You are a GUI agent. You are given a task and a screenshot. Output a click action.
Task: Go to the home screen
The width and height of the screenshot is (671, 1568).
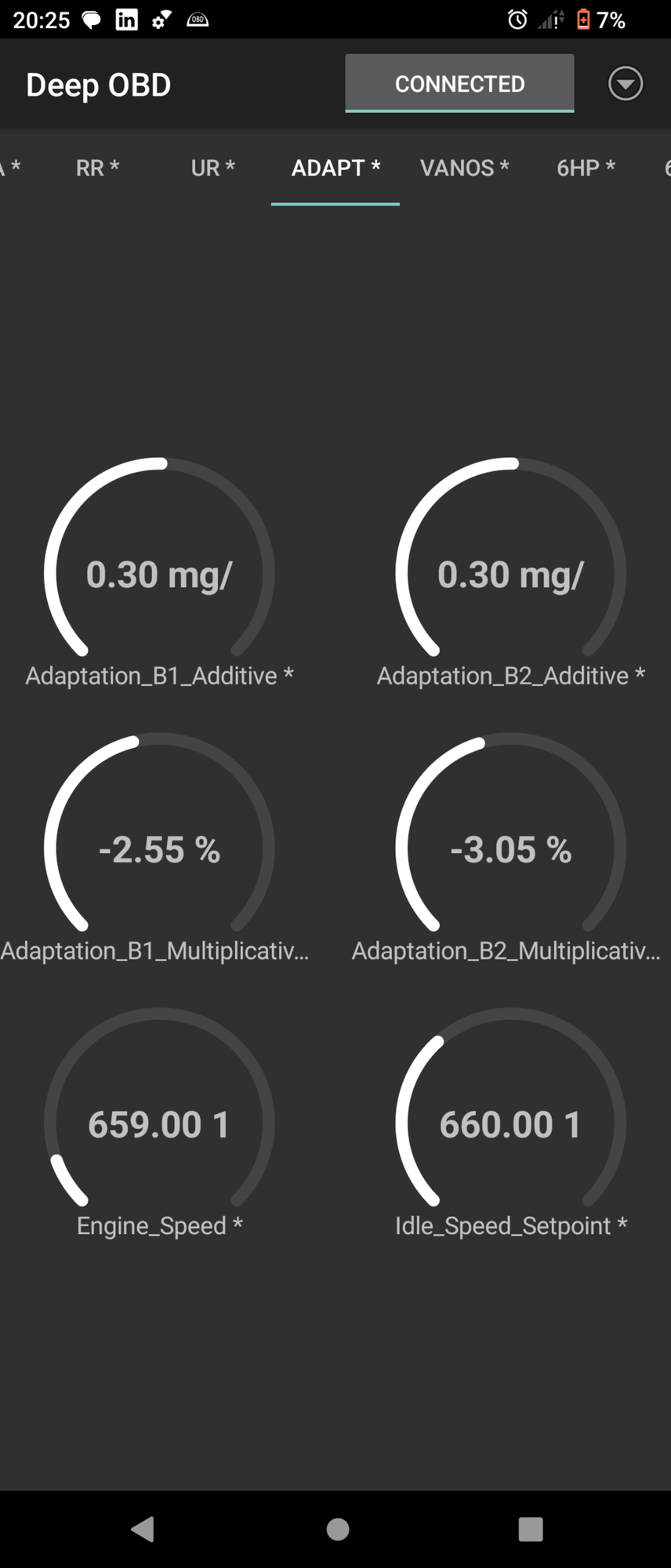[x=337, y=1529]
